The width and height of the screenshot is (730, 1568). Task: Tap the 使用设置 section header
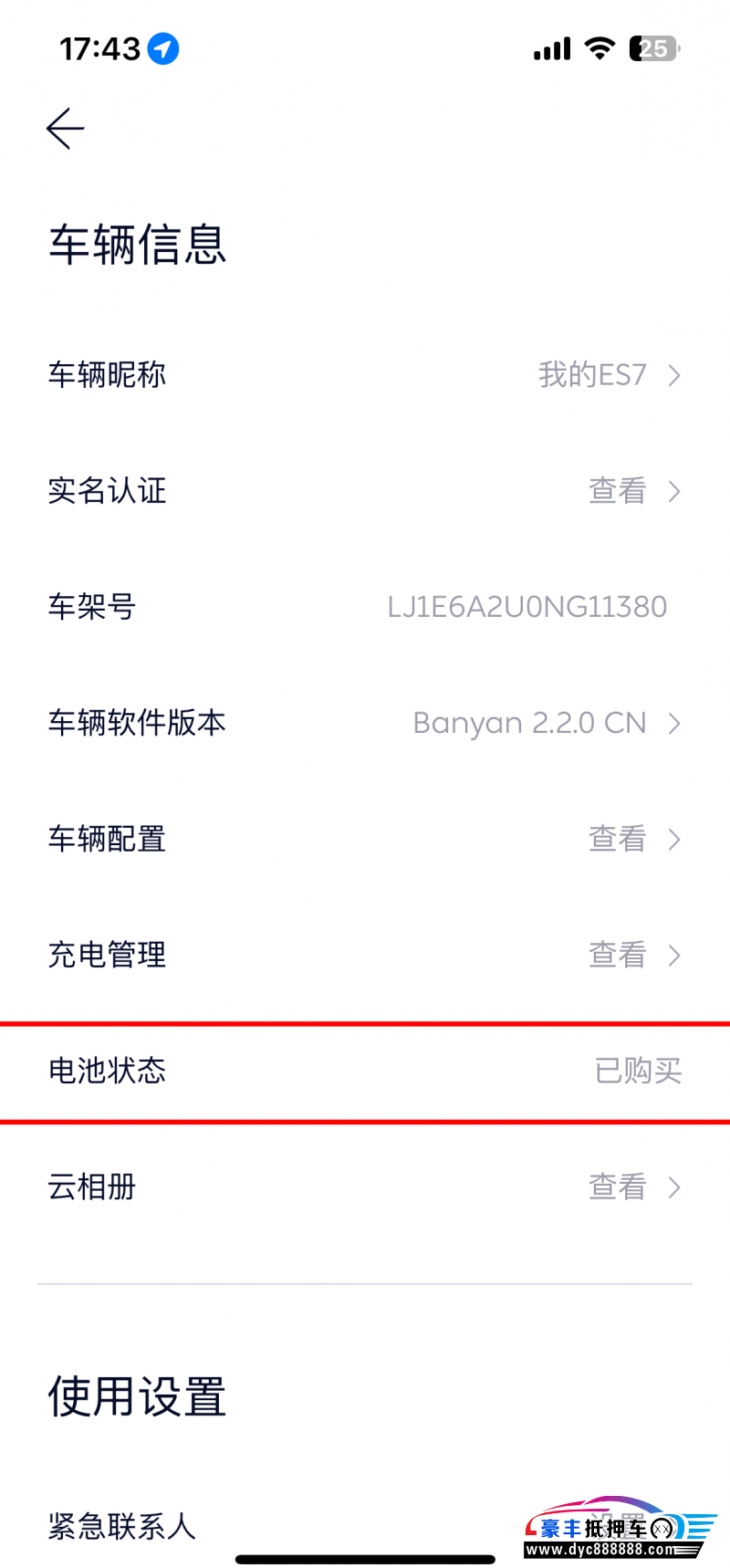pyautogui.click(x=137, y=1396)
